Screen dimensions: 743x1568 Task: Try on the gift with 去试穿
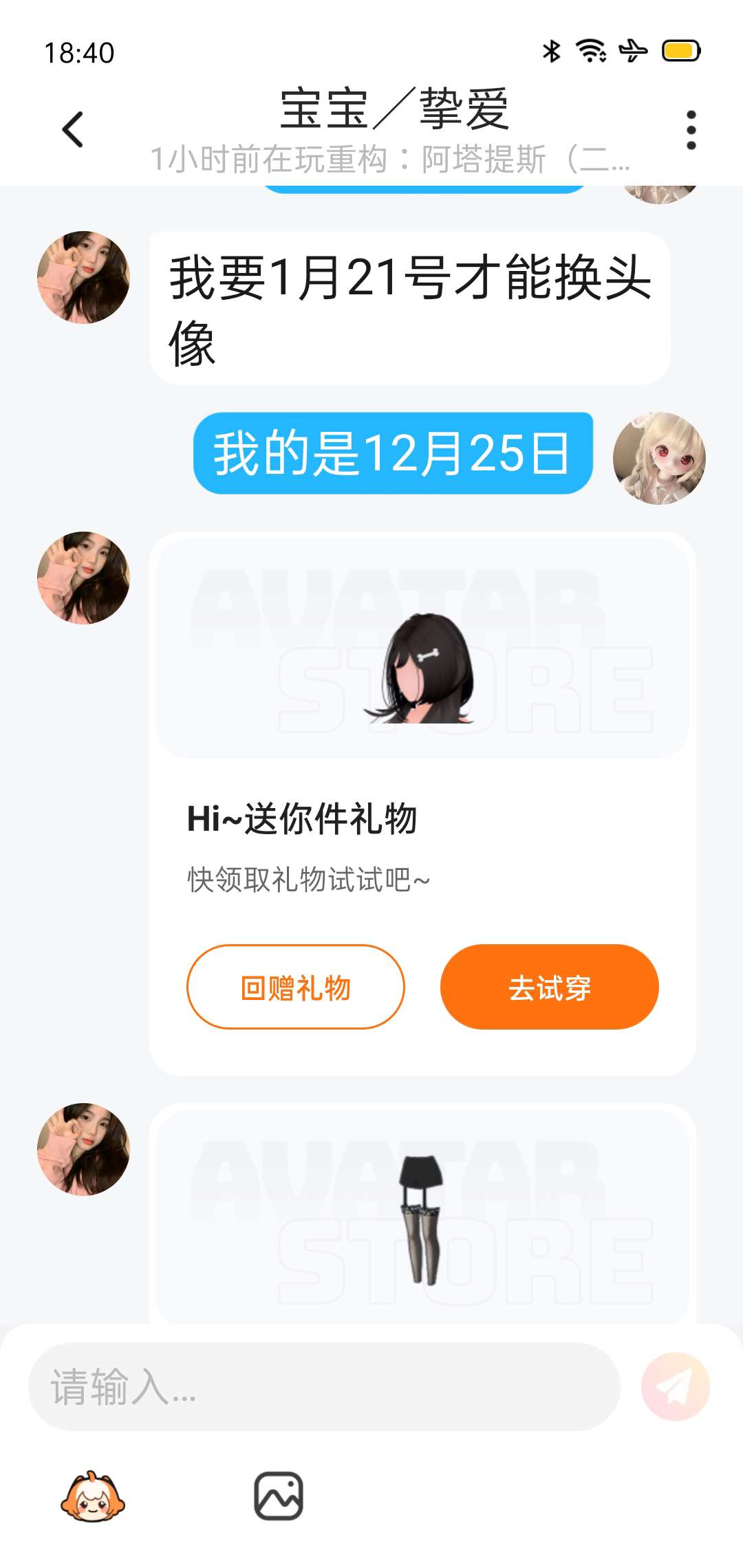coord(549,987)
